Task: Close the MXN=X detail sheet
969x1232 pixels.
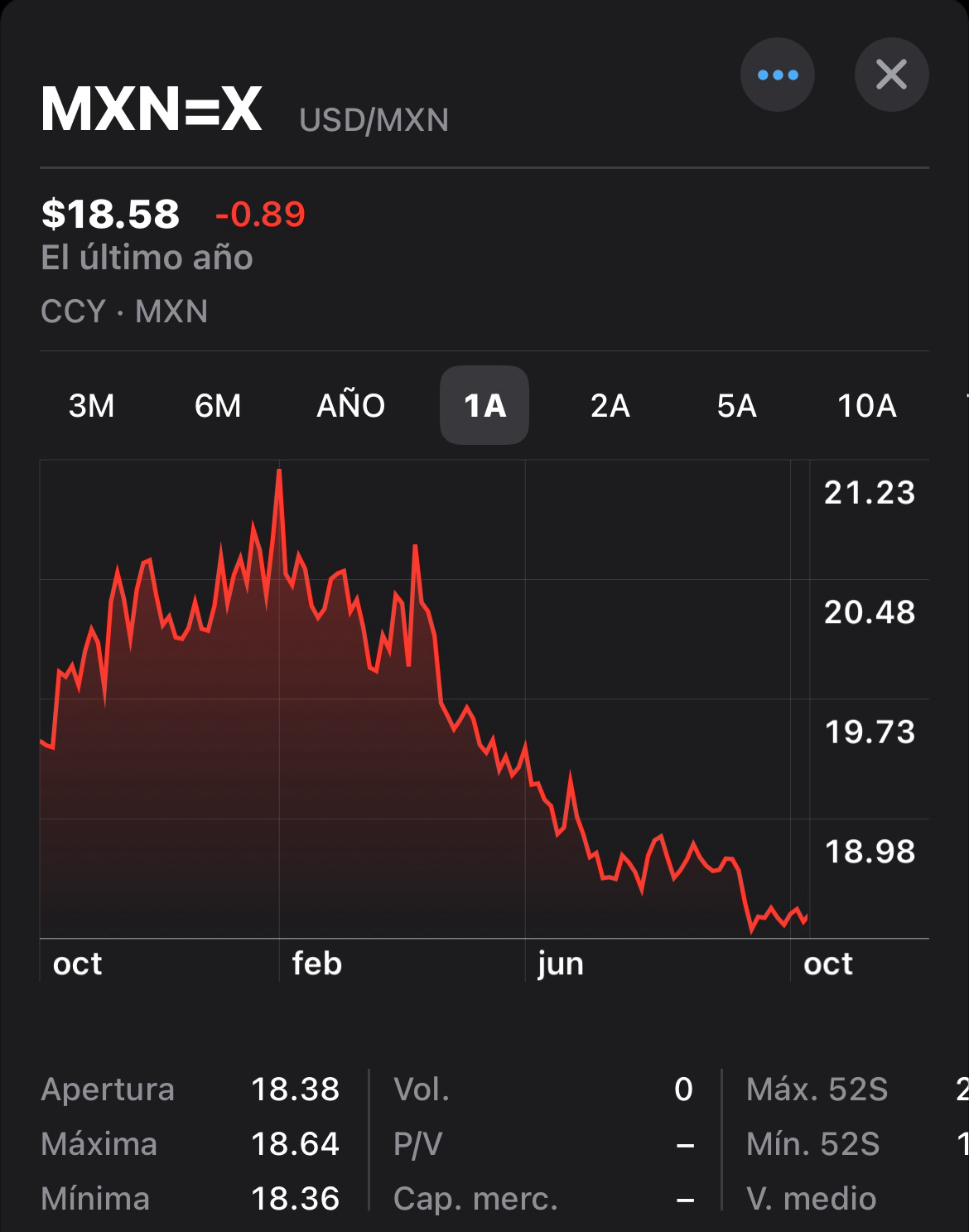Action: click(891, 75)
